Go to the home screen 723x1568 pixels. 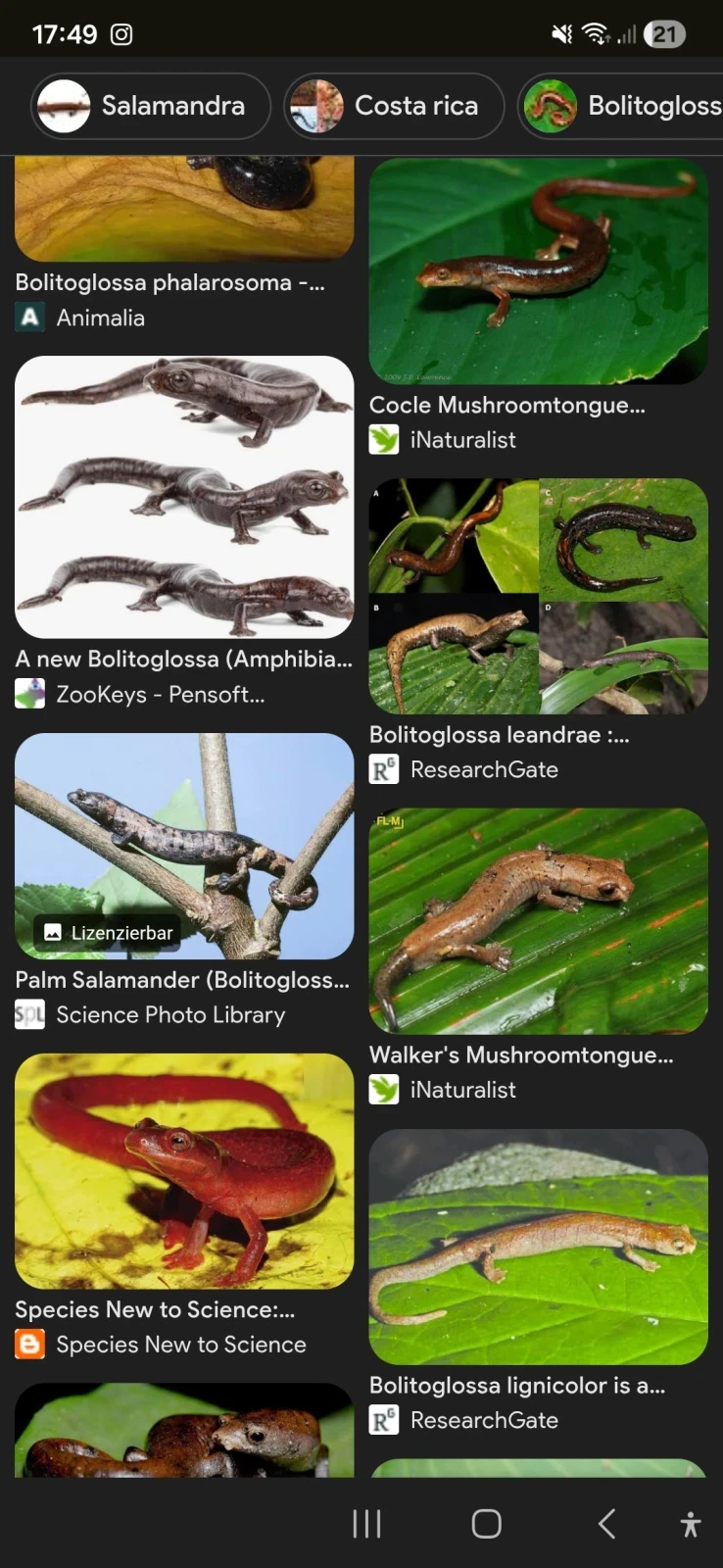coord(486,1524)
